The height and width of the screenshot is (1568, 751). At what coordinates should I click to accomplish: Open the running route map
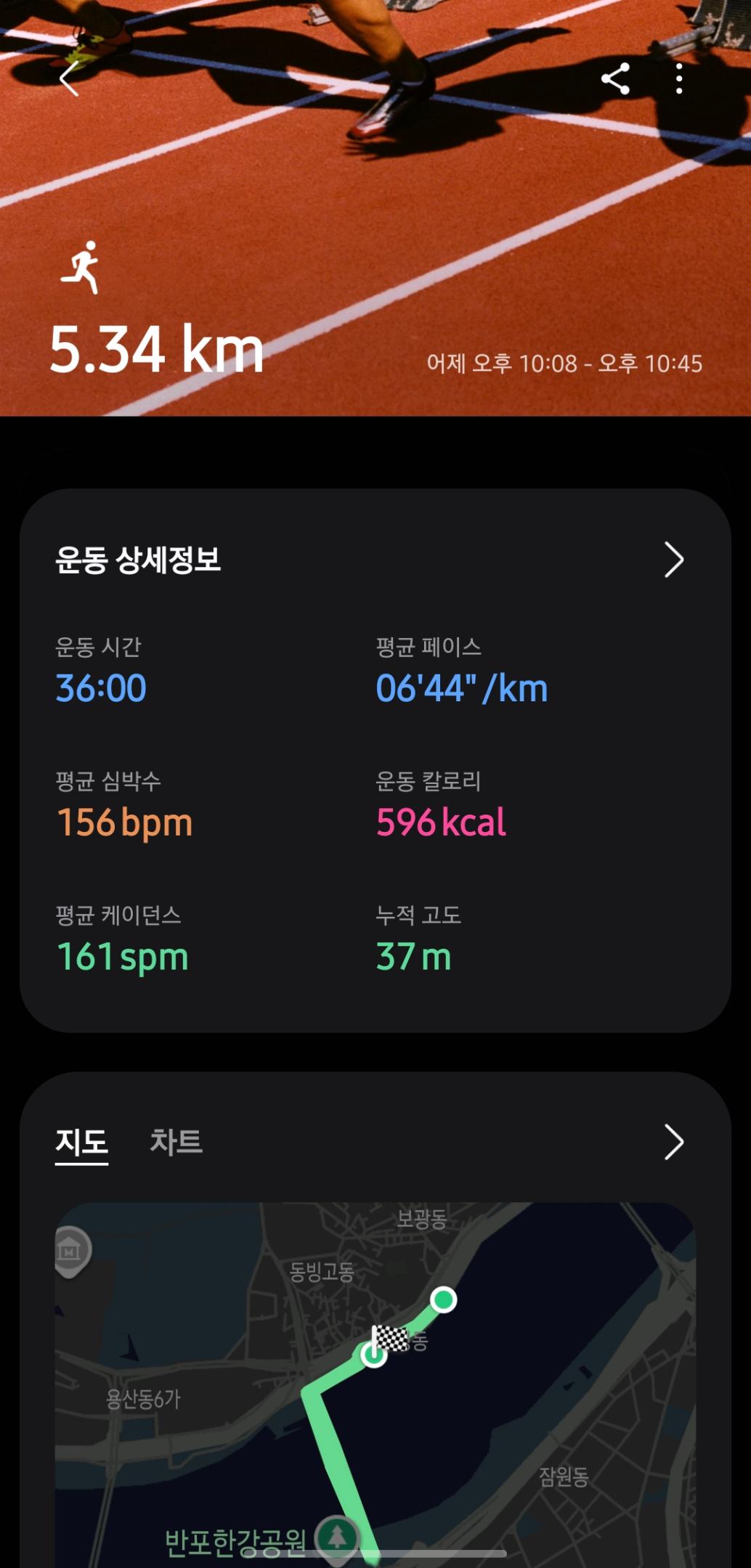(375, 1379)
